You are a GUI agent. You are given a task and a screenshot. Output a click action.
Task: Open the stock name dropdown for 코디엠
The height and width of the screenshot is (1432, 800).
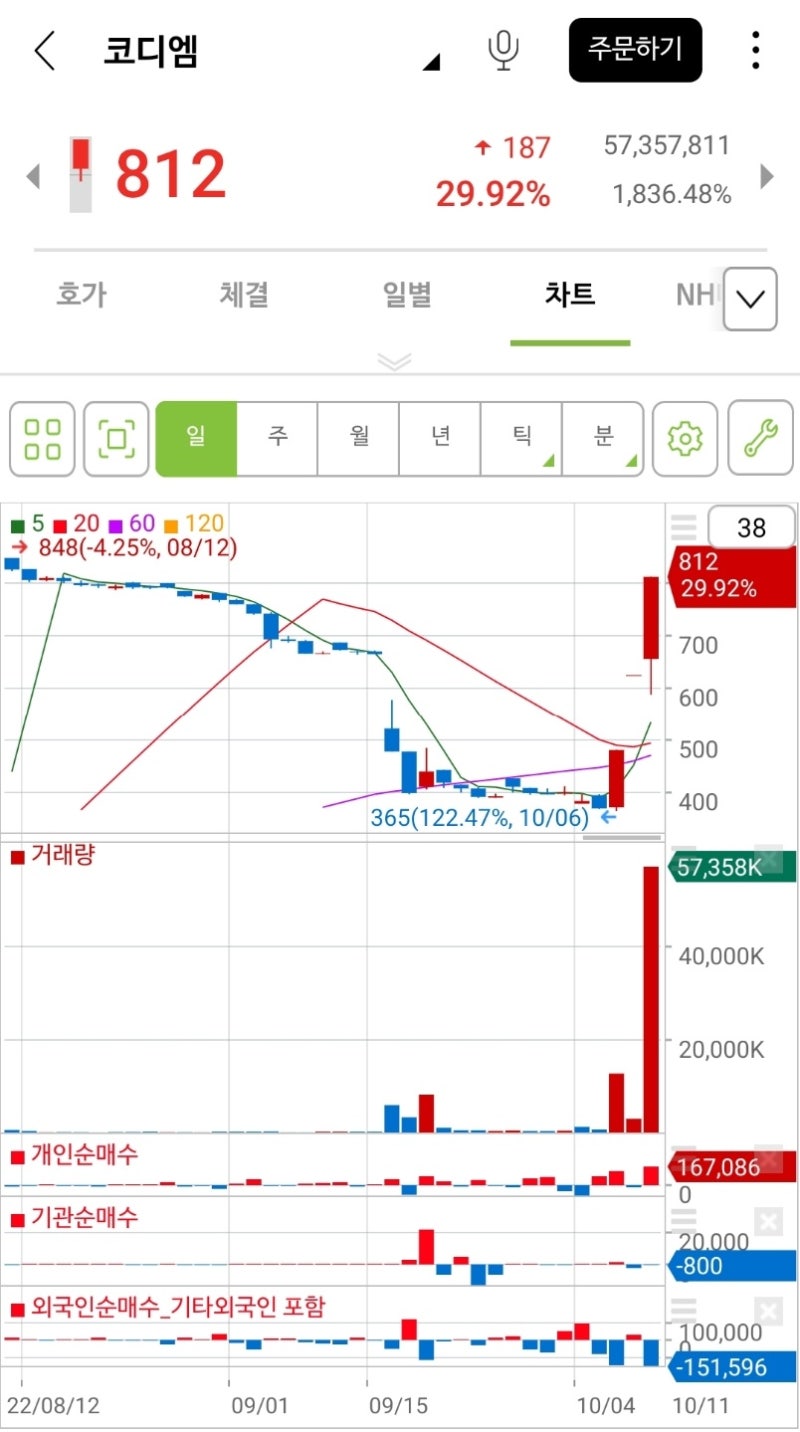coord(431,62)
